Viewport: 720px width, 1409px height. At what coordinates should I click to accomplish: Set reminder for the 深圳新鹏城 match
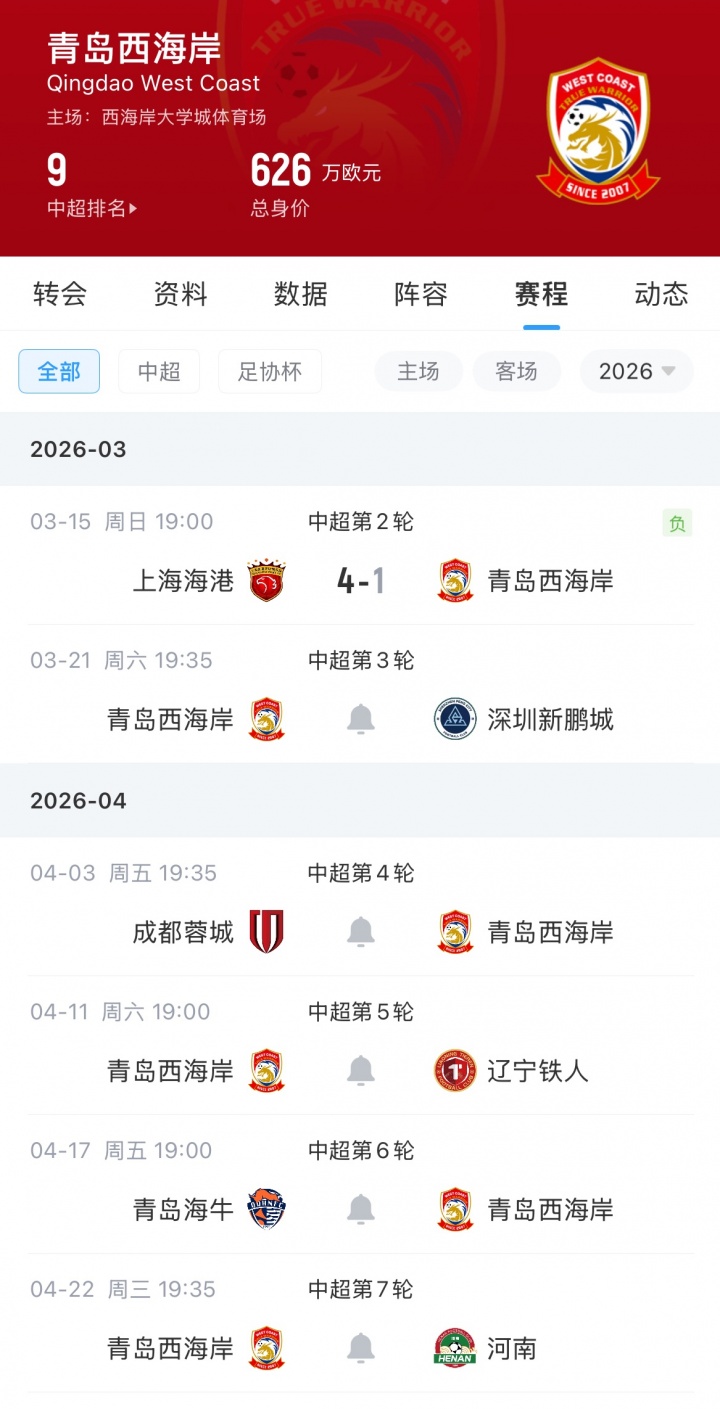pyautogui.click(x=360, y=719)
